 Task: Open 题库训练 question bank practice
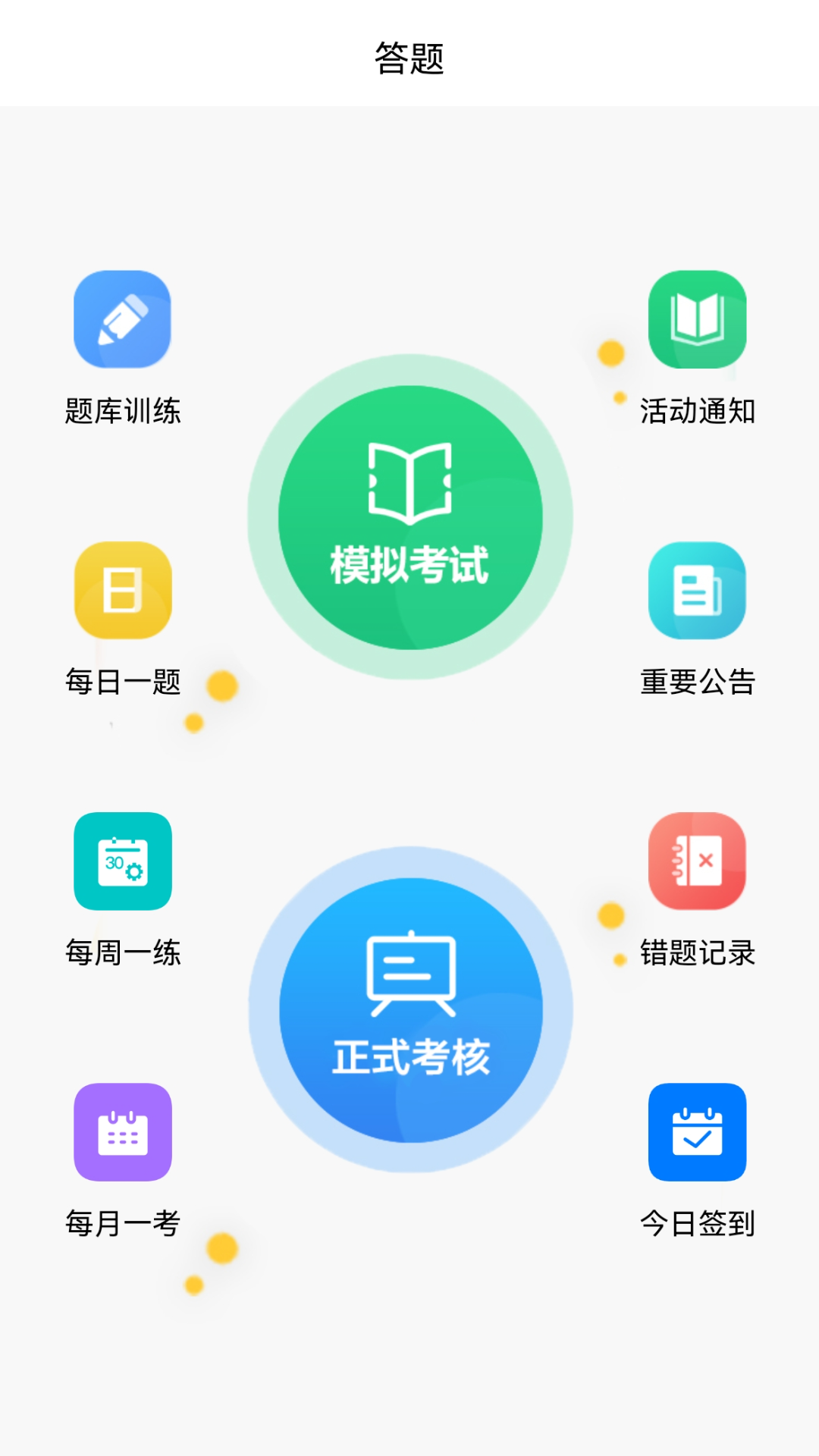pyautogui.click(x=123, y=320)
